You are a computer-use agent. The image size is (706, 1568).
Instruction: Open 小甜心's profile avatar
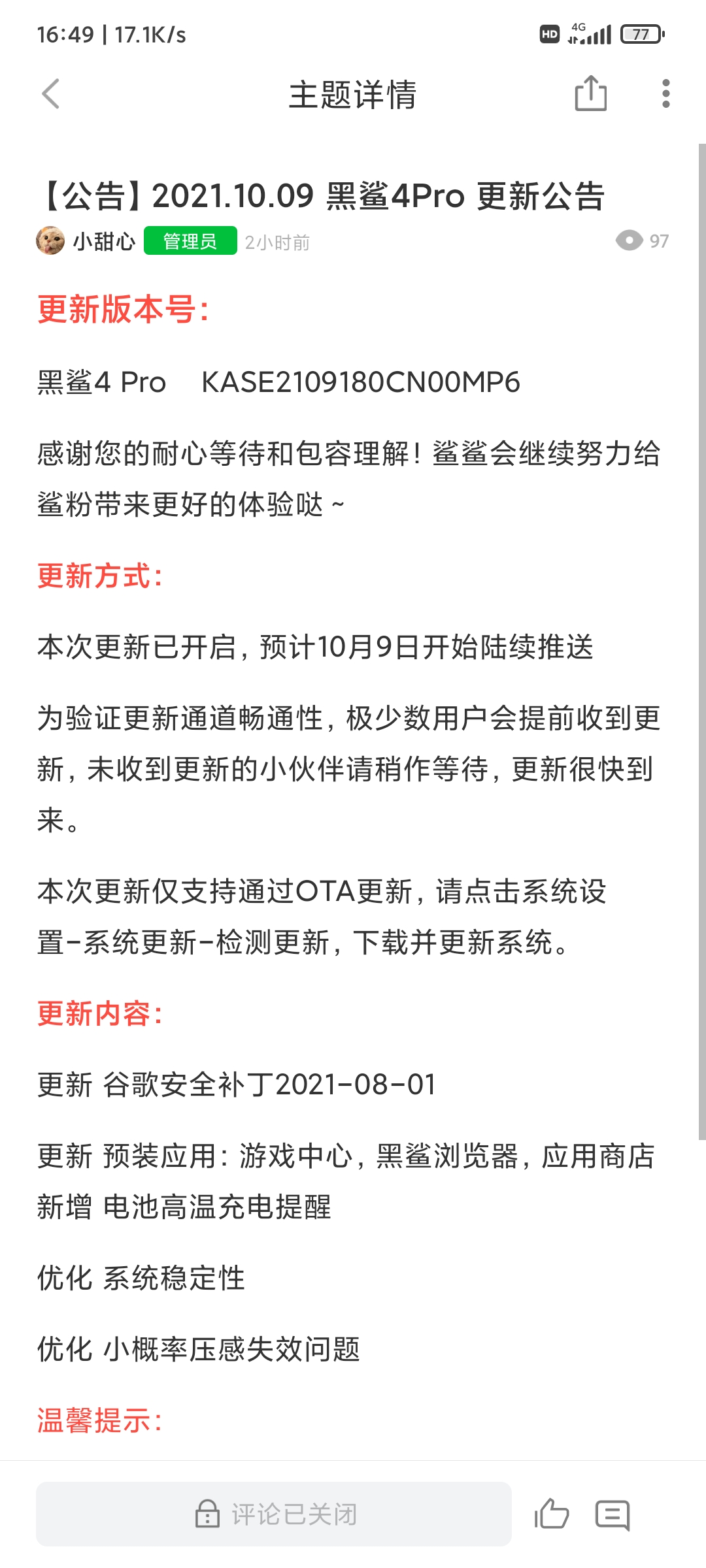[x=50, y=241]
